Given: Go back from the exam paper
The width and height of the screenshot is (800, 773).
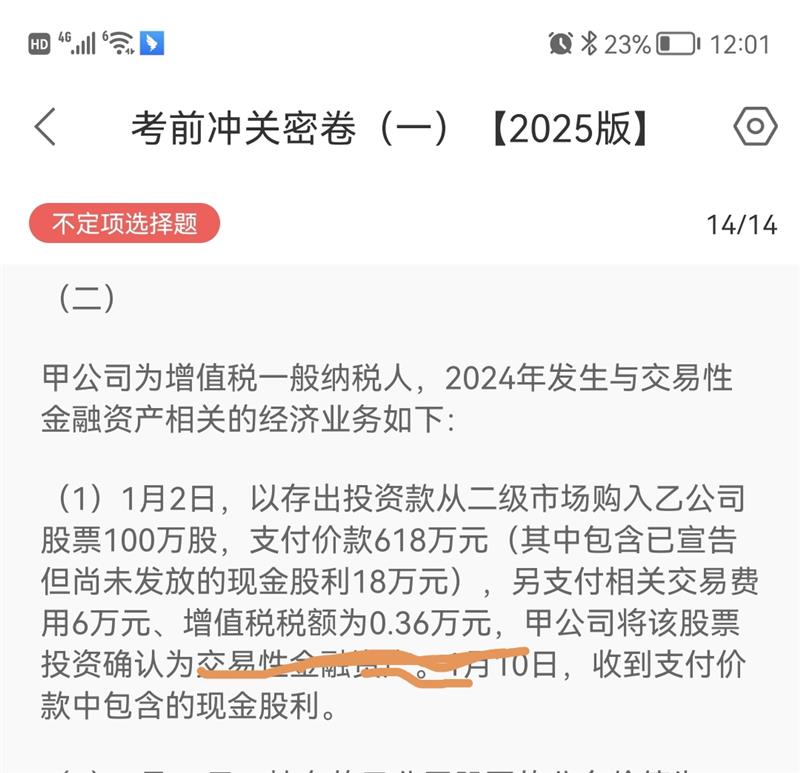Looking at the screenshot, I should (x=46, y=127).
